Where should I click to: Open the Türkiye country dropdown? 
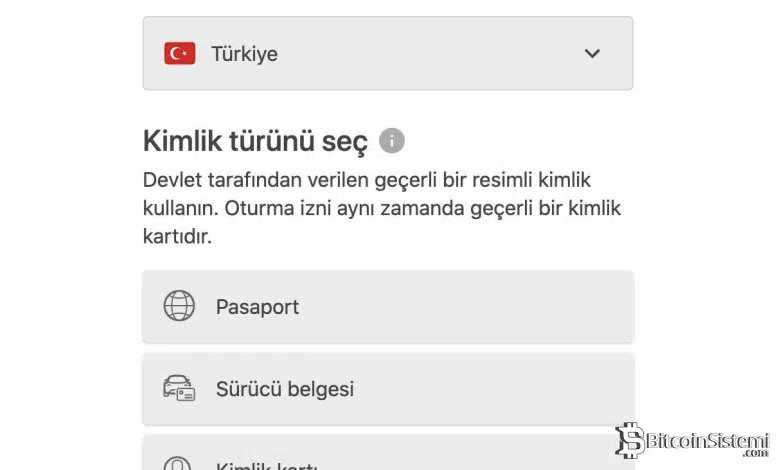387,54
